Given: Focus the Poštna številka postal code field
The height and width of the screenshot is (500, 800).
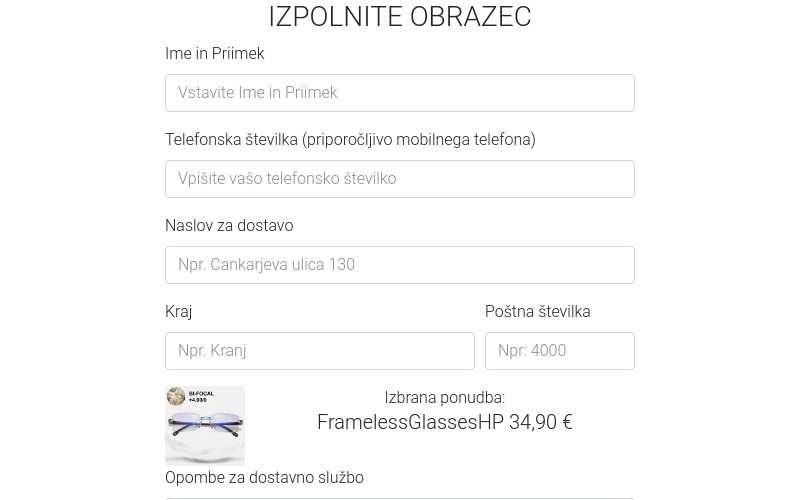Looking at the screenshot, I should [559, 351].
